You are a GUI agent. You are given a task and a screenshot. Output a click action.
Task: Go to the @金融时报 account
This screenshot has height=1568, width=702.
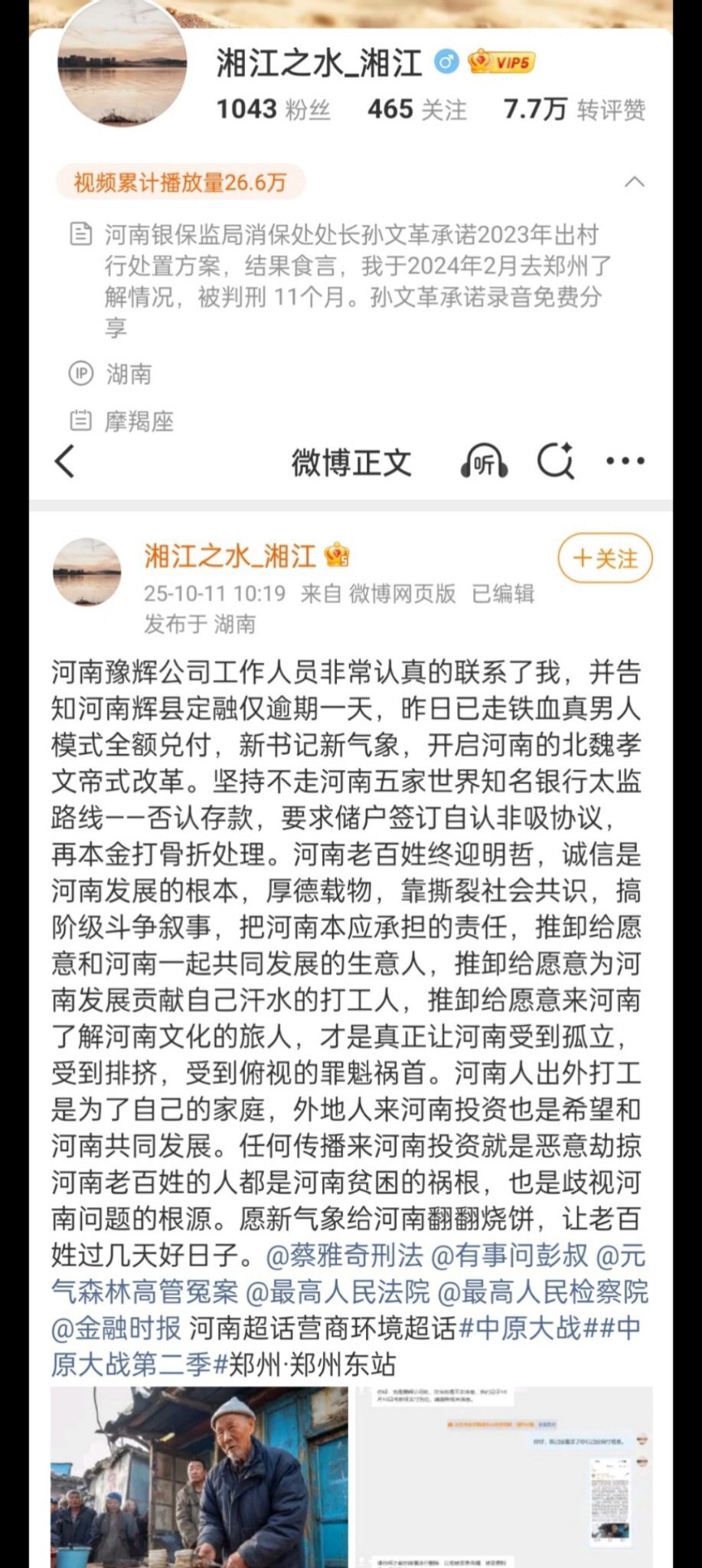tap(116, 1328)
